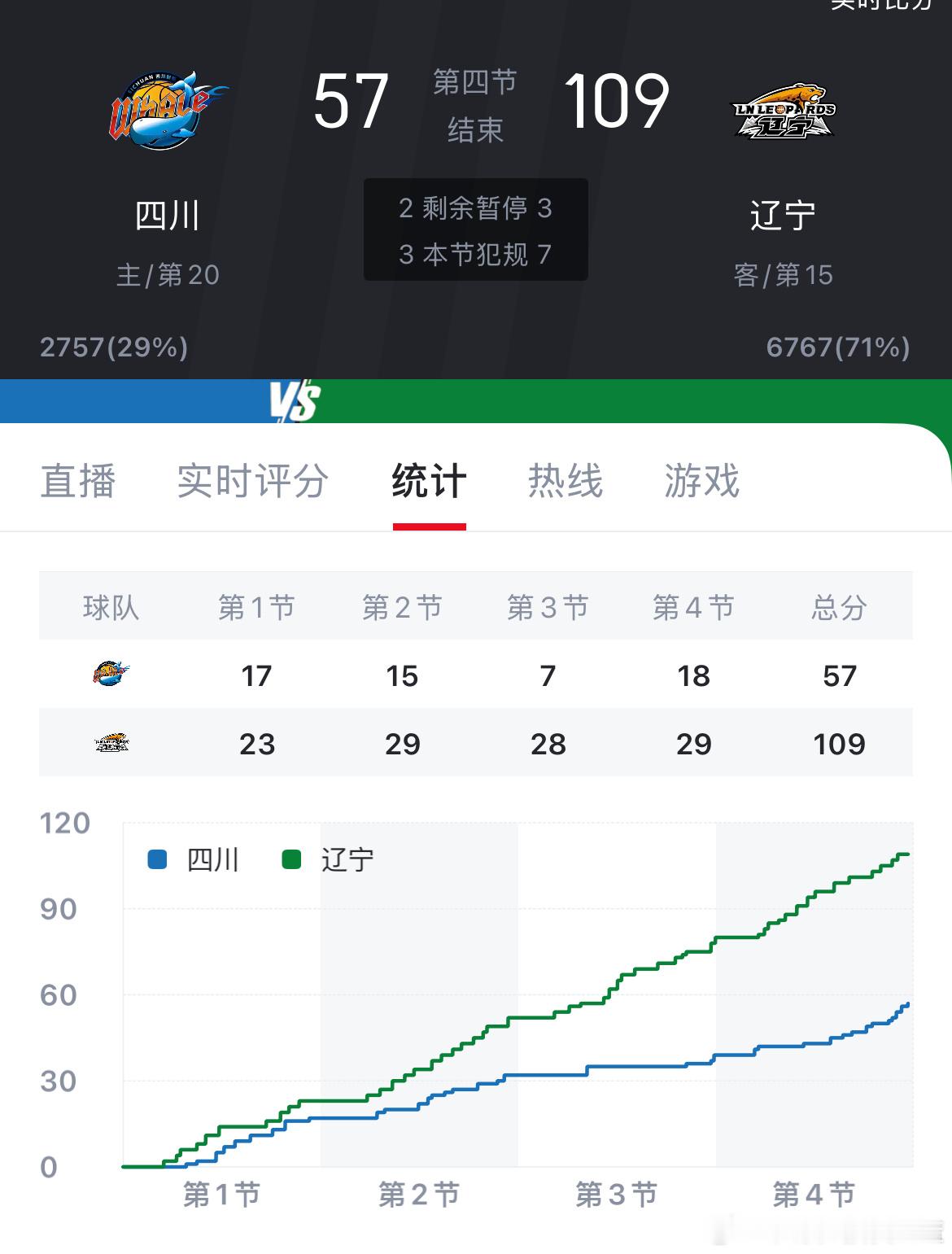Viewport: 952px width, 1254px height.
Task: Expand the 本节犯规 fouls row
Action: pos(474,255)
